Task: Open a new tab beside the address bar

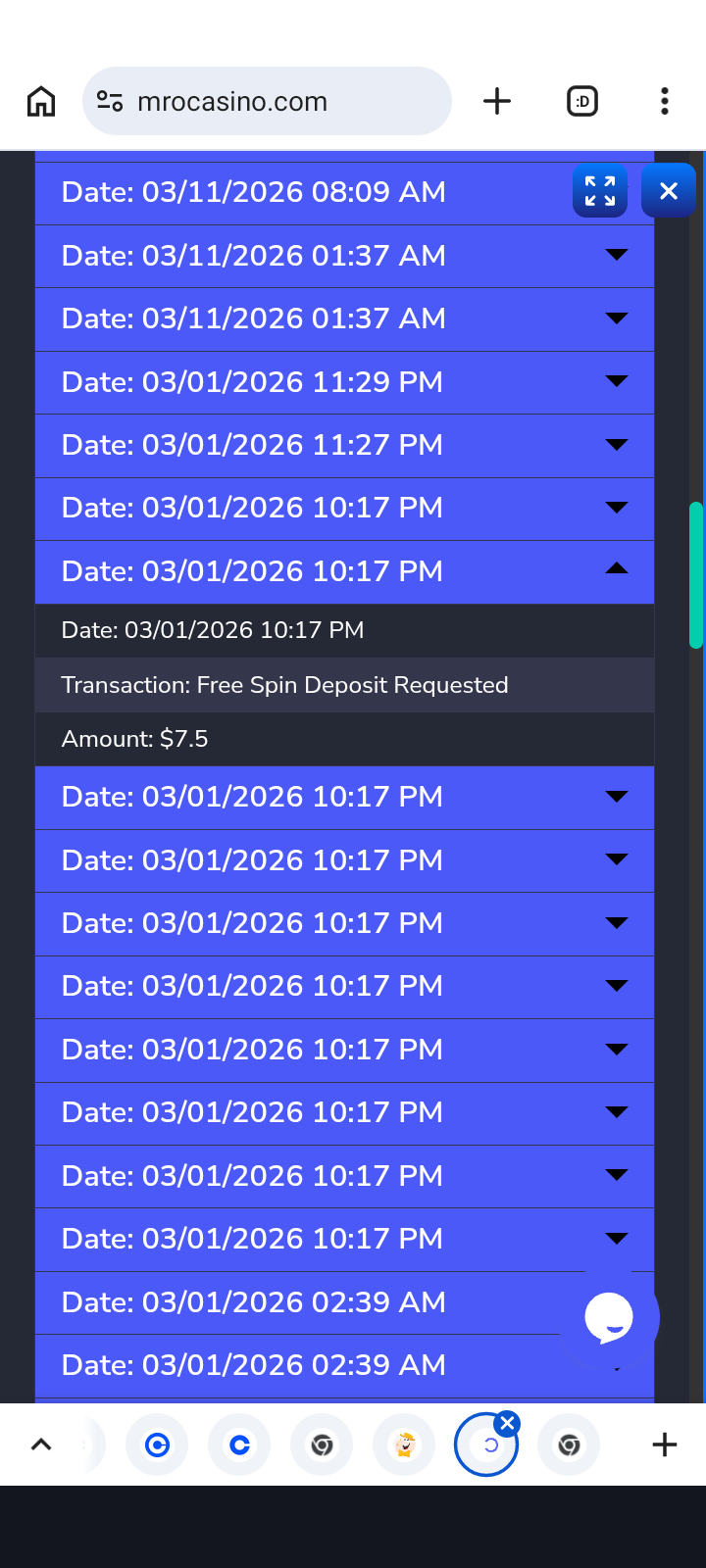Action: coord(497,101)
